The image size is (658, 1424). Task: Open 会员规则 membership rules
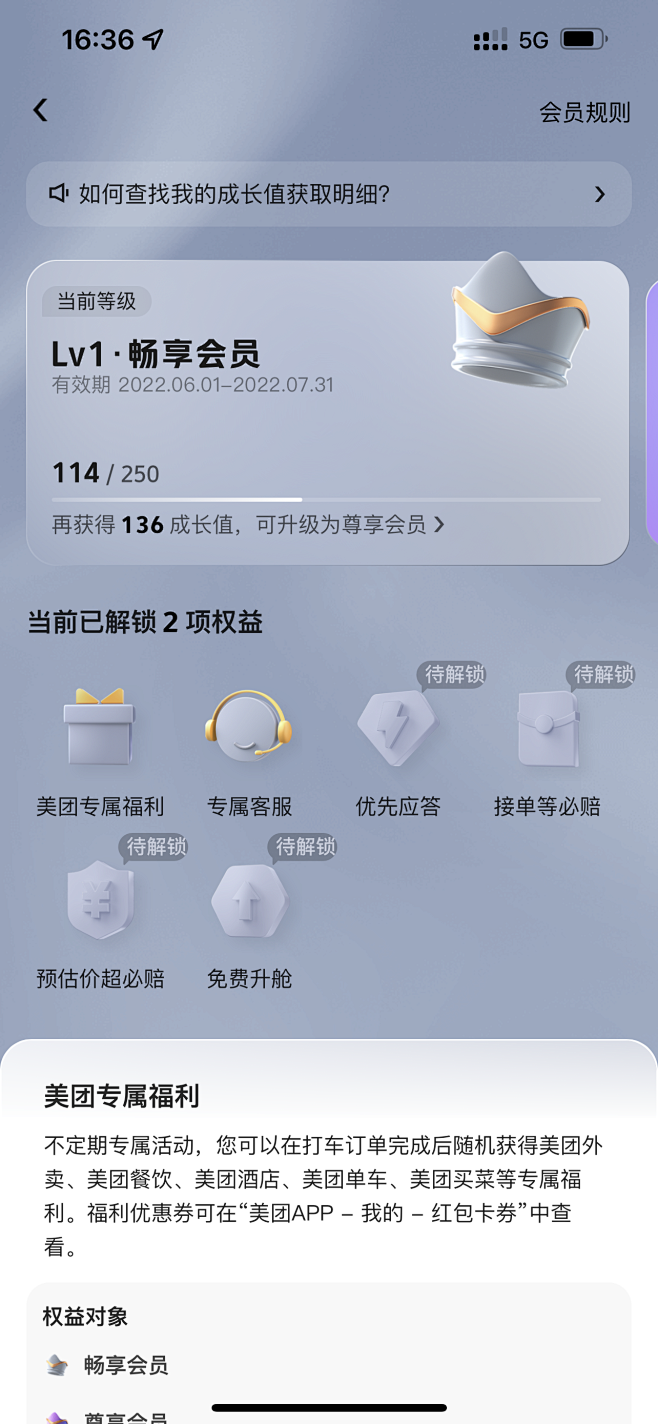click(x=585, y=113)
